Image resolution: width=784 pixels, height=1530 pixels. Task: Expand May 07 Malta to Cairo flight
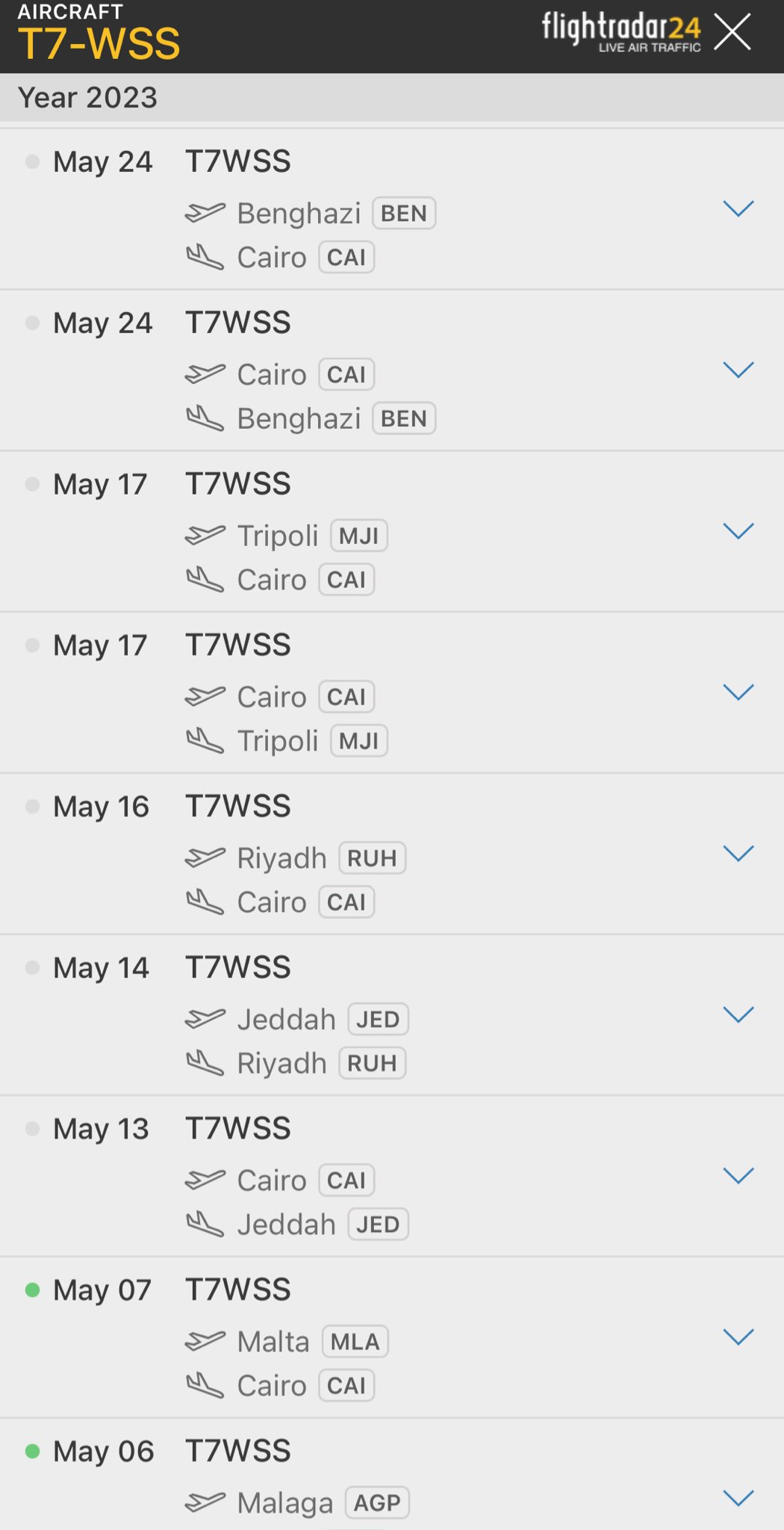738,1337
